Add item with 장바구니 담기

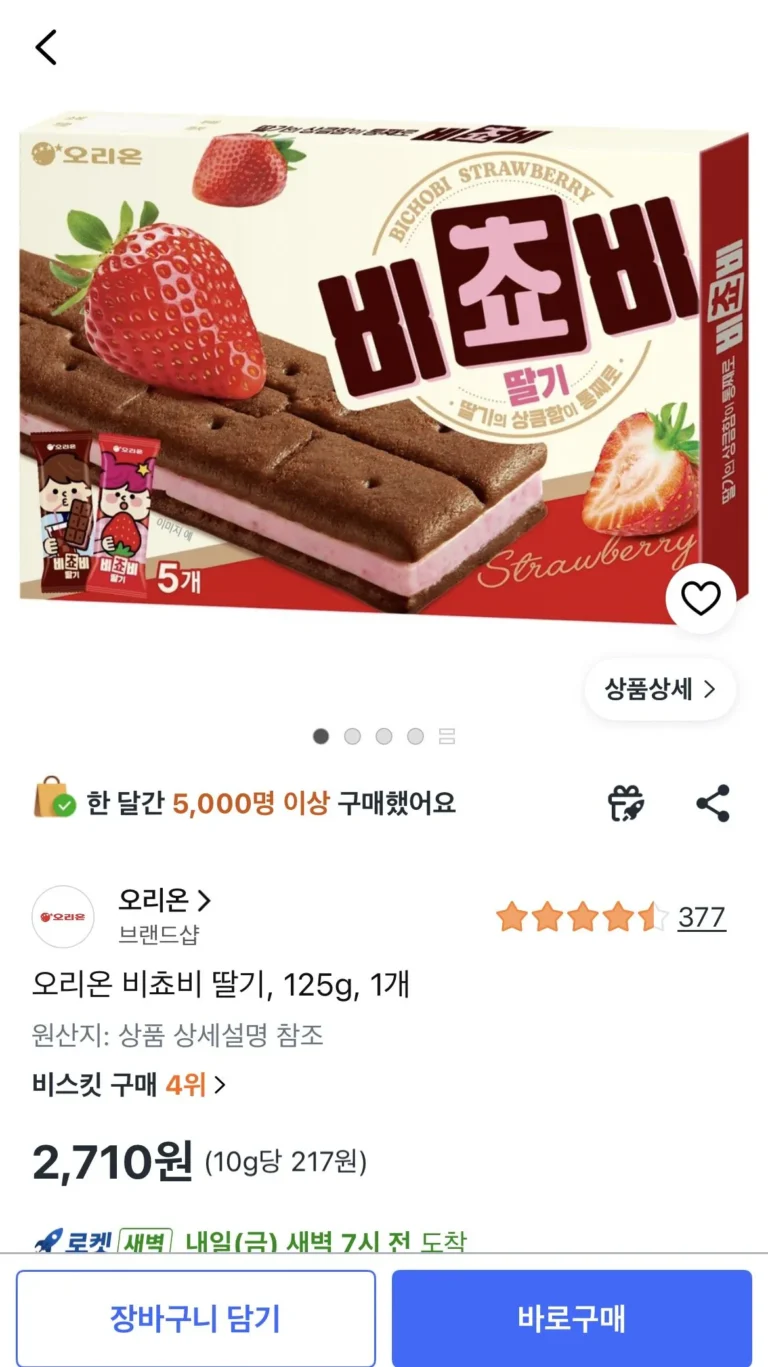click(196, 1318)
